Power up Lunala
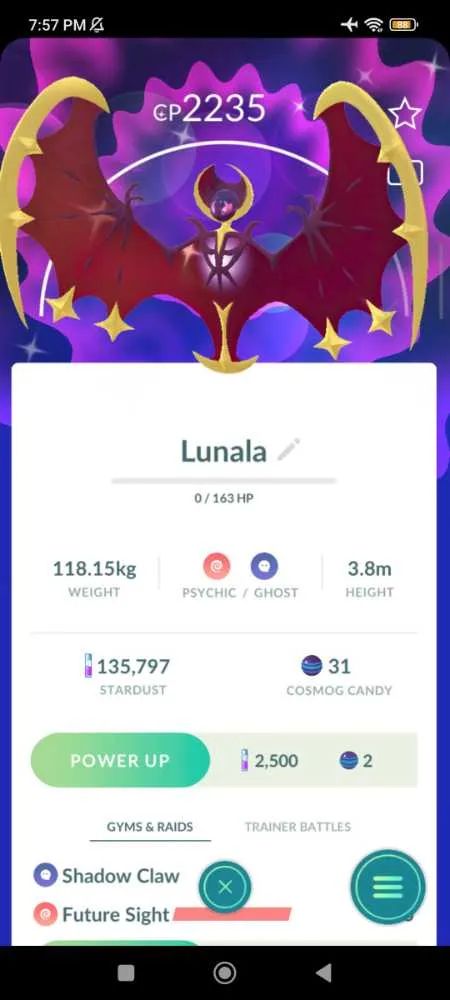The image size is (450, 1000). [120, 760]
